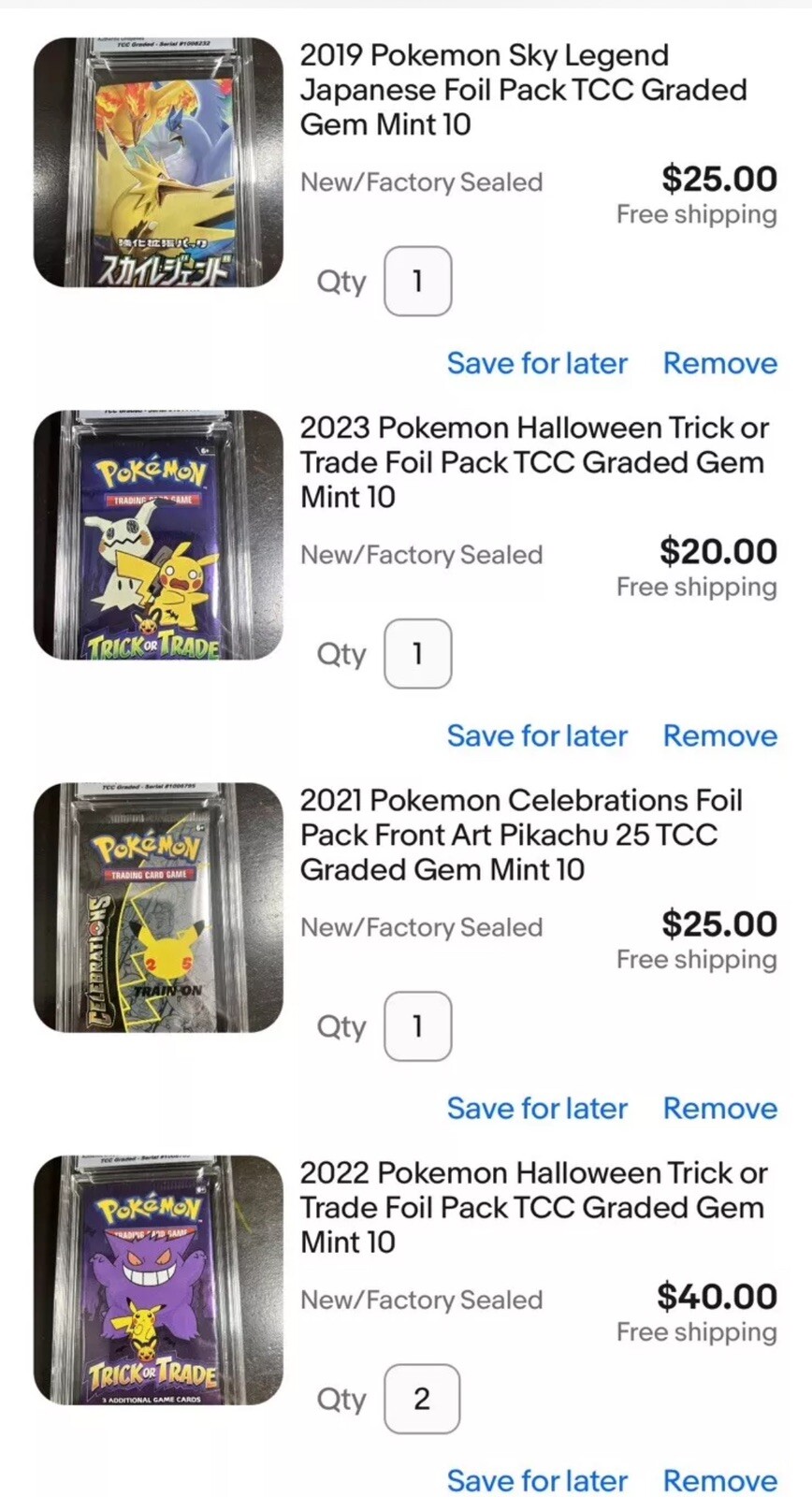Save the Celebrations pack for later
Viewport: 812px width, 1497px height.
pos(537,1108)
